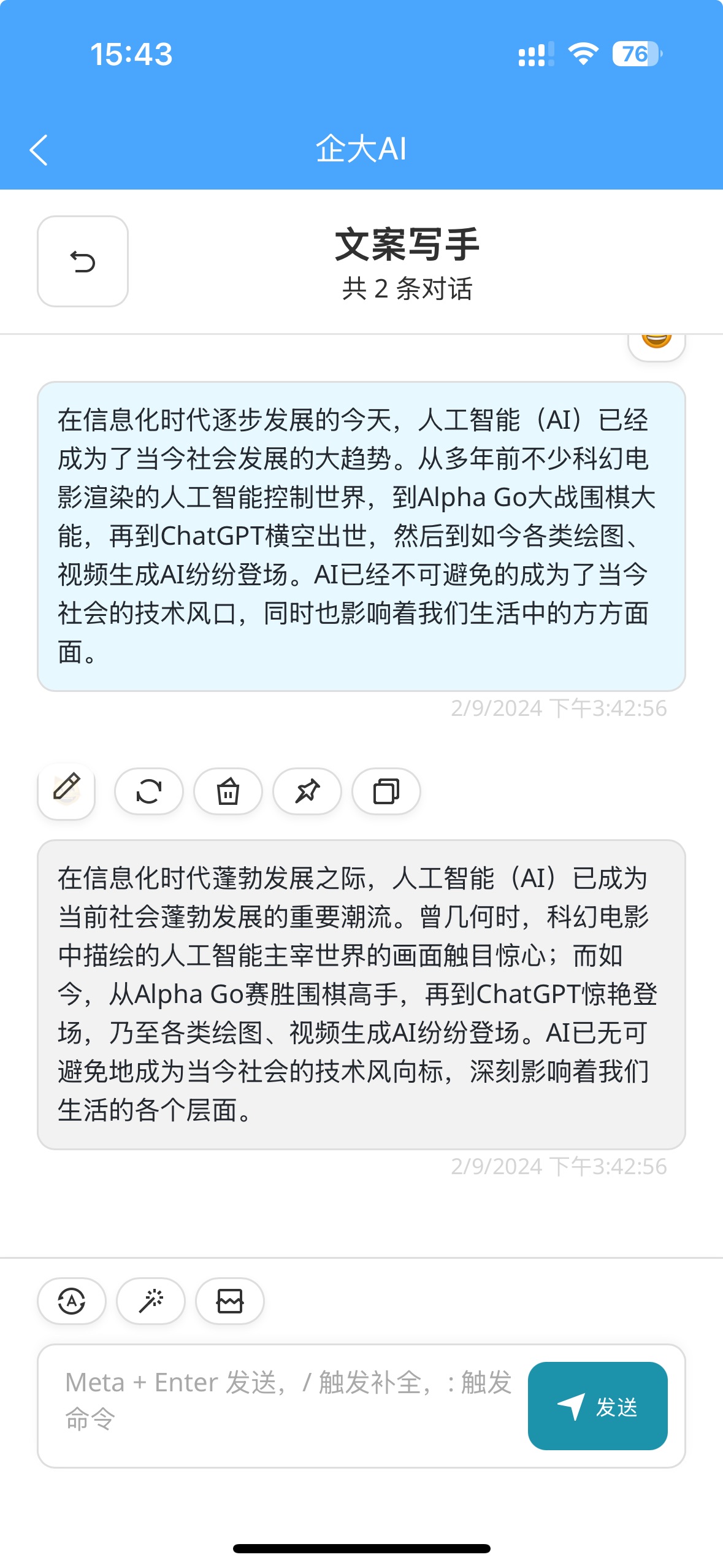This screenshot has width=723, height=1568.
Task: Edit the AI reply with the pencil icon
Action: (x=67, y=790)
